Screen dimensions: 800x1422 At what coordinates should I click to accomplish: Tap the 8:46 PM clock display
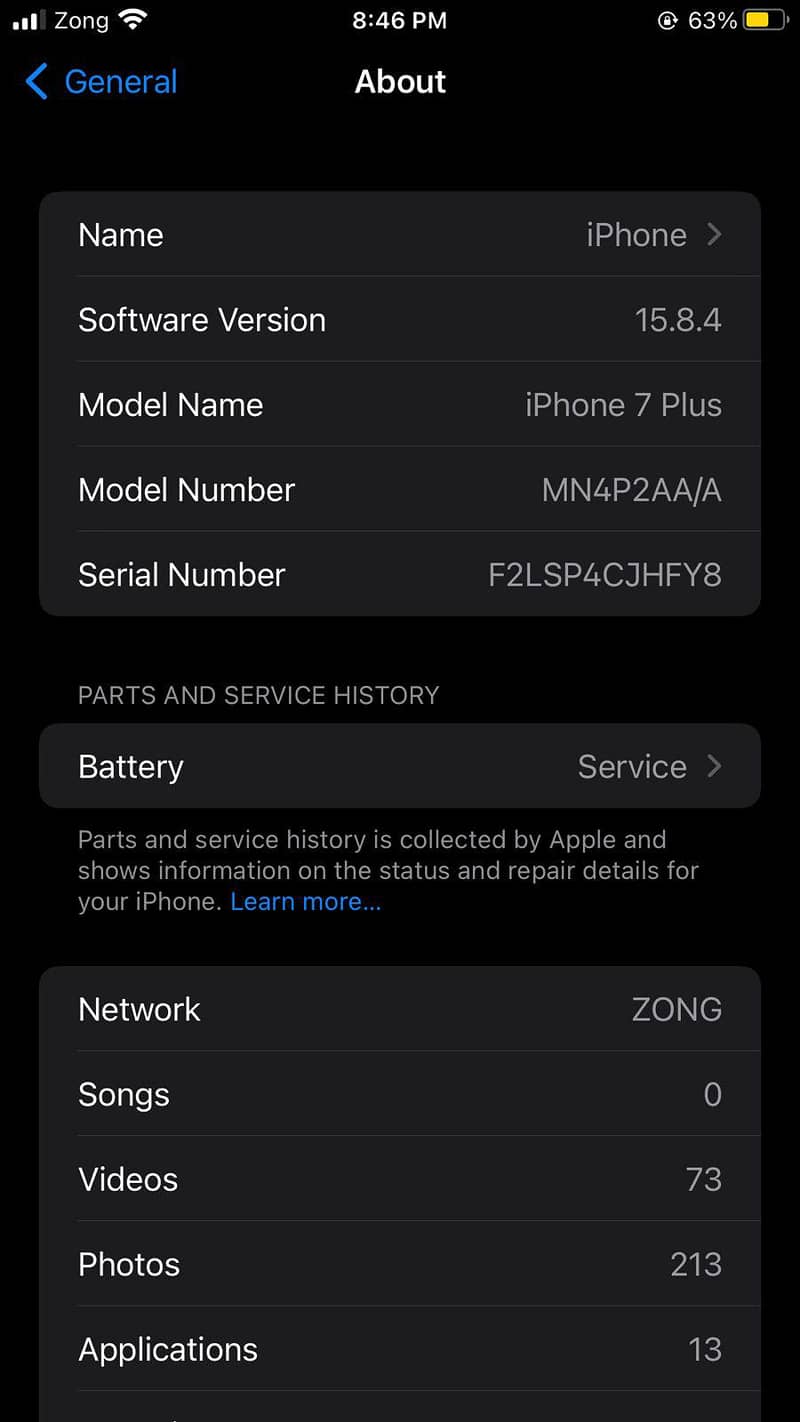400,20
